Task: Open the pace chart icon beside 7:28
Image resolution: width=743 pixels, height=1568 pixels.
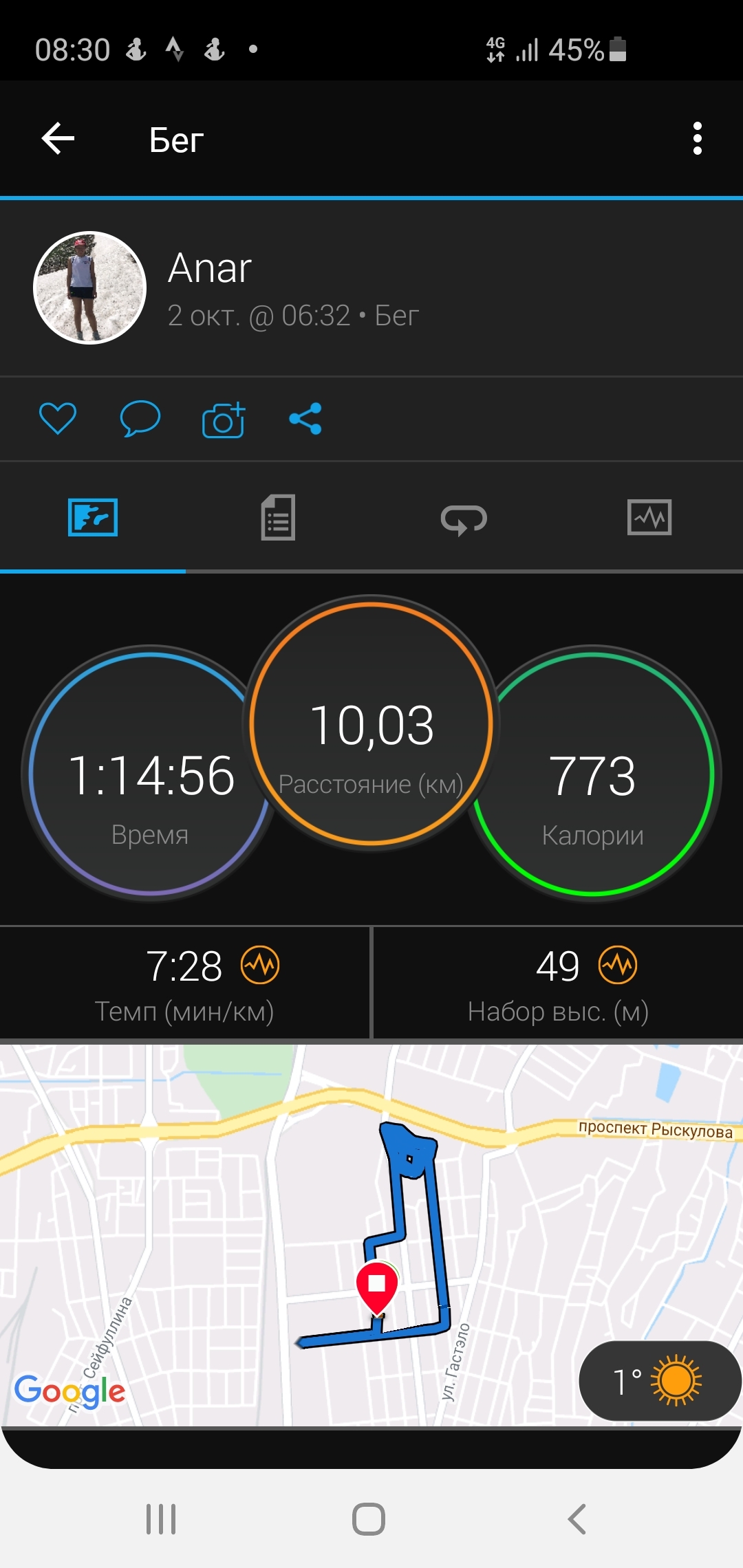Action: pos(260,966)
